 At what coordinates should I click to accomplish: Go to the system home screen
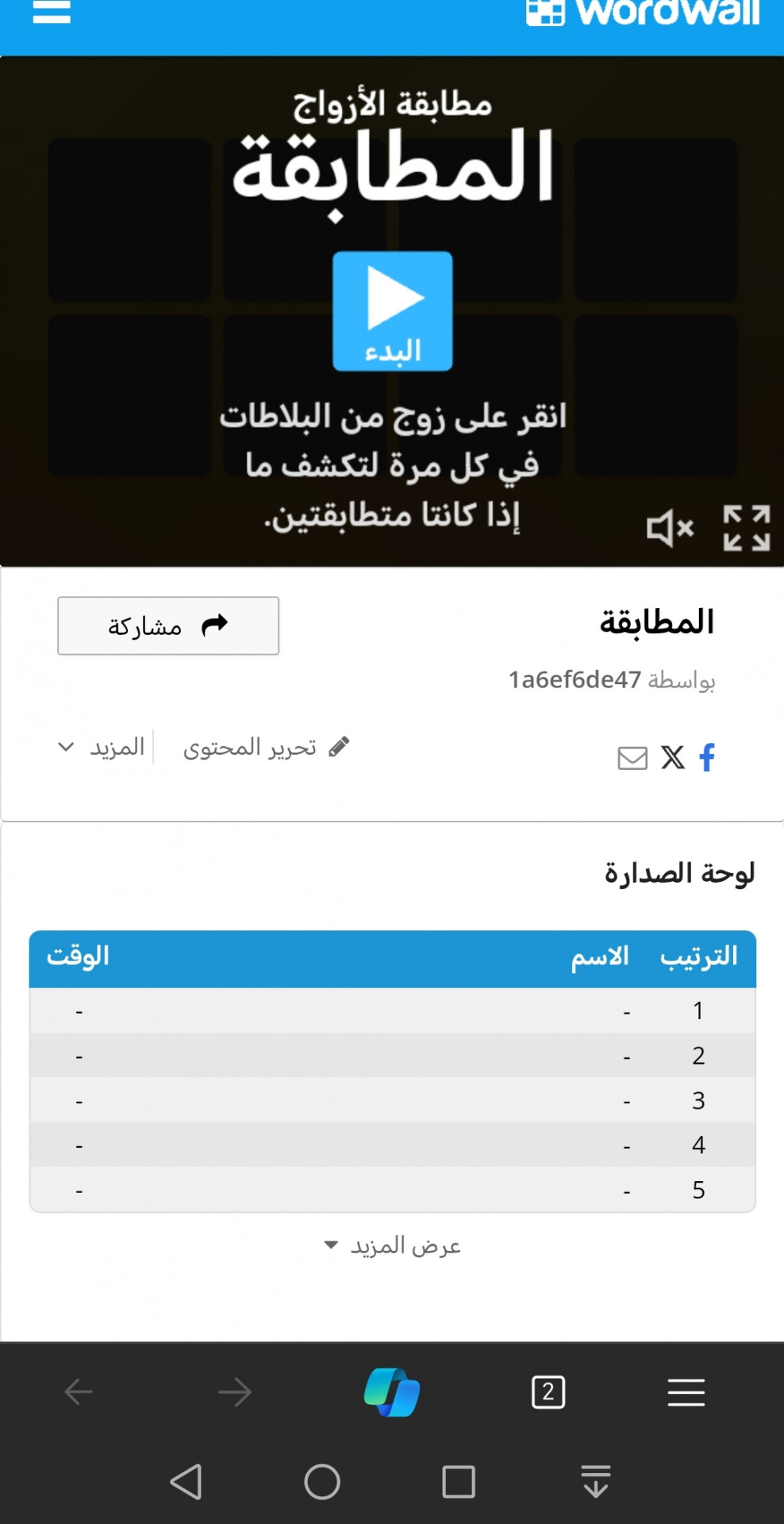tap(322, 1481)
